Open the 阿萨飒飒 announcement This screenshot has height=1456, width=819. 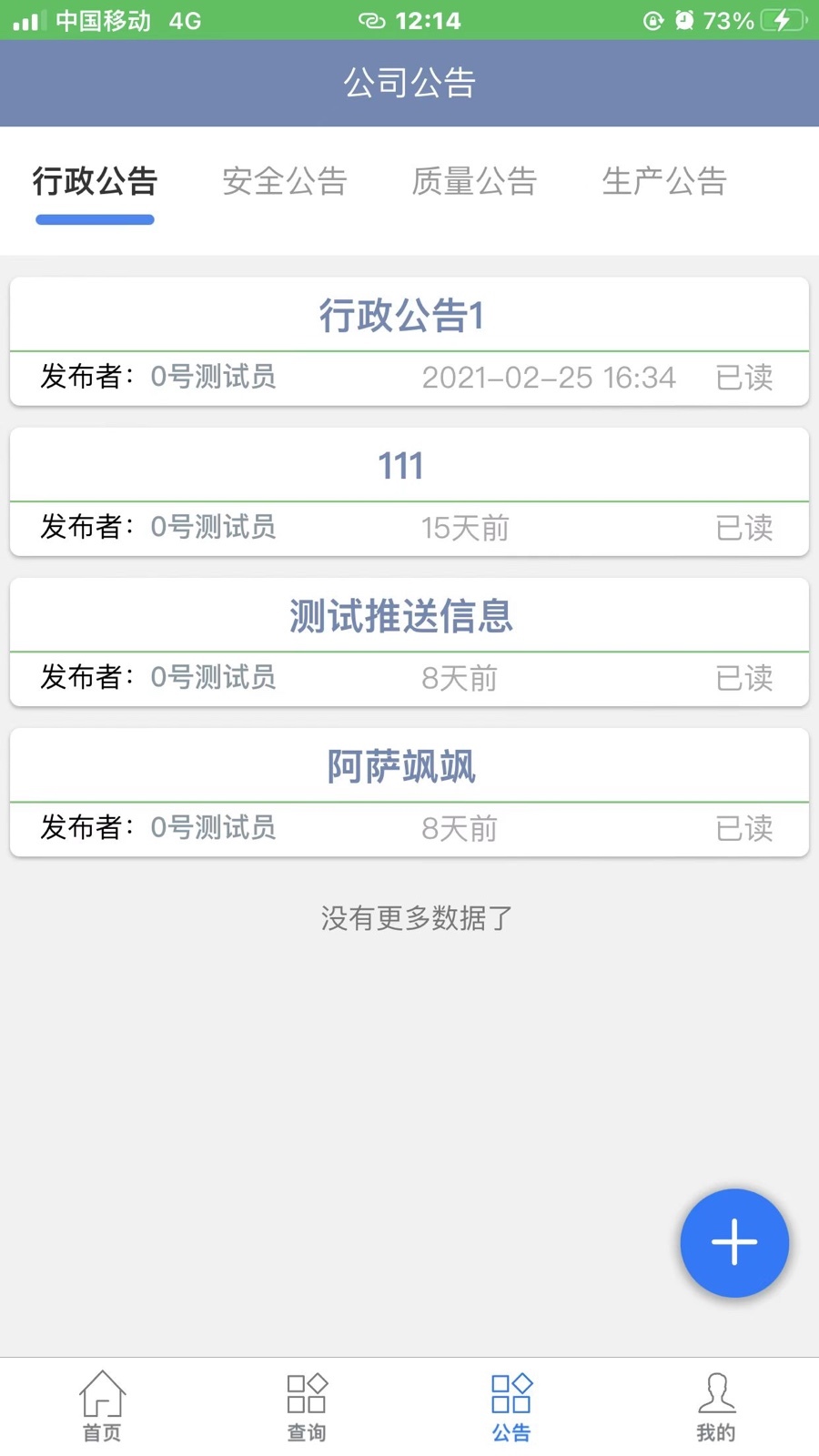[409, 792]
